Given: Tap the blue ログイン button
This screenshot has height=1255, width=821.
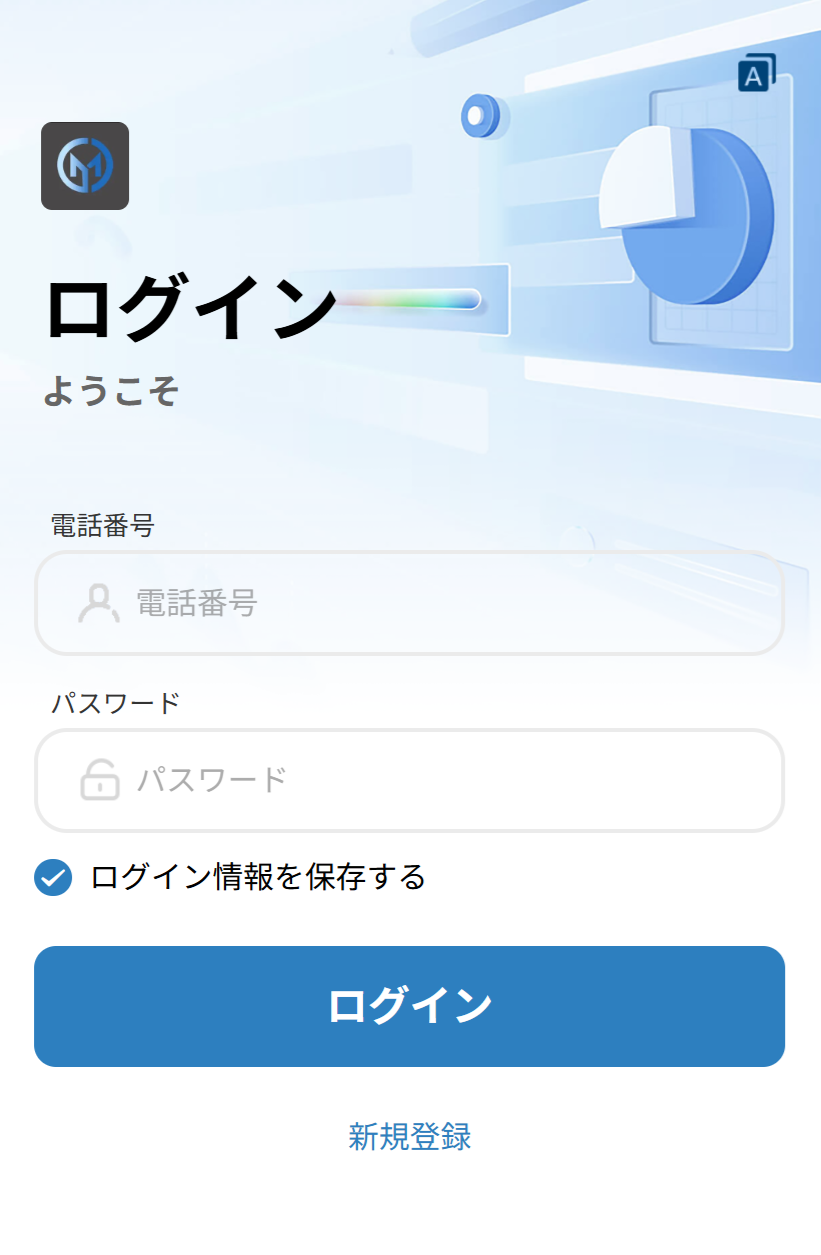Looking at the screenshot, I should click(410, 1006).
